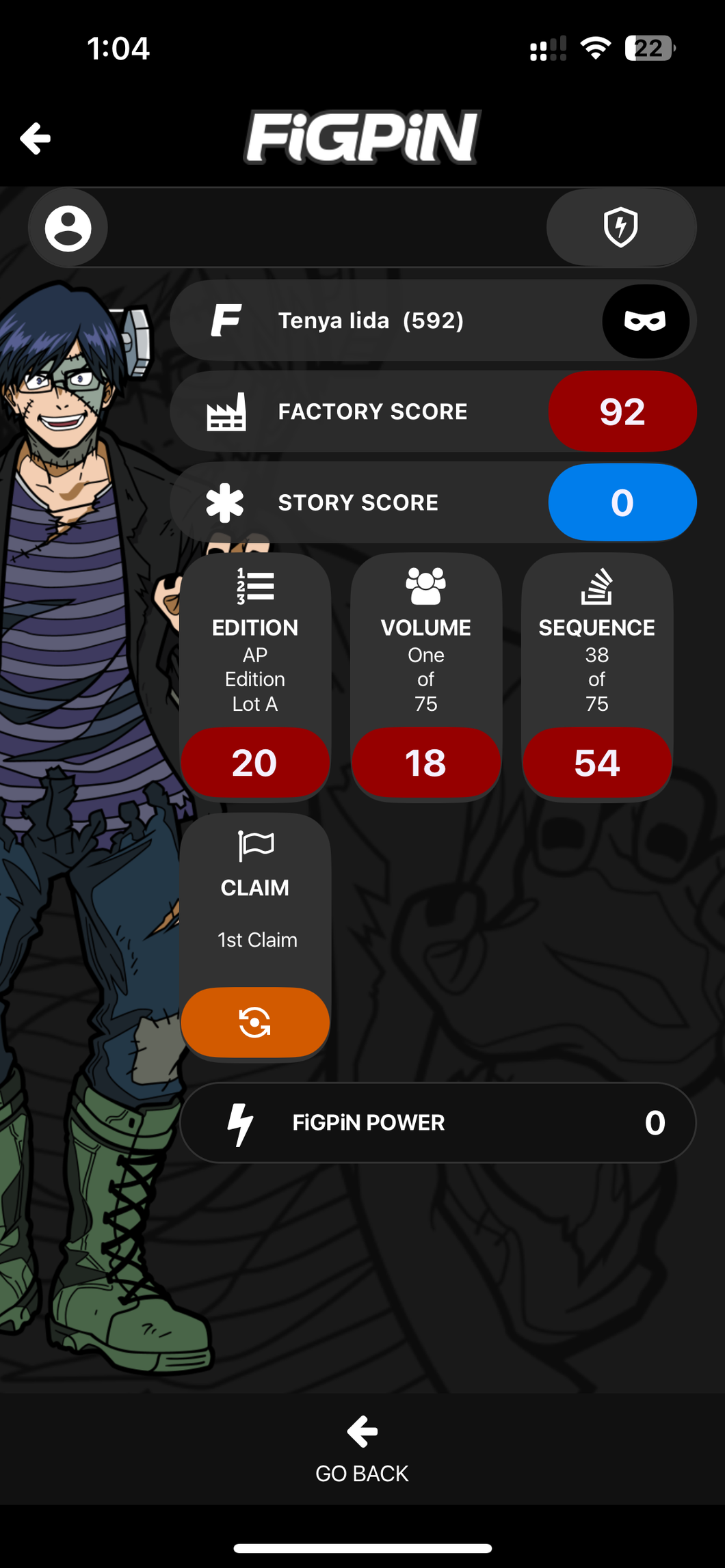Screen dimensions: 725x1568
Task: Open the lightning shield button
Action: (620, 228)
